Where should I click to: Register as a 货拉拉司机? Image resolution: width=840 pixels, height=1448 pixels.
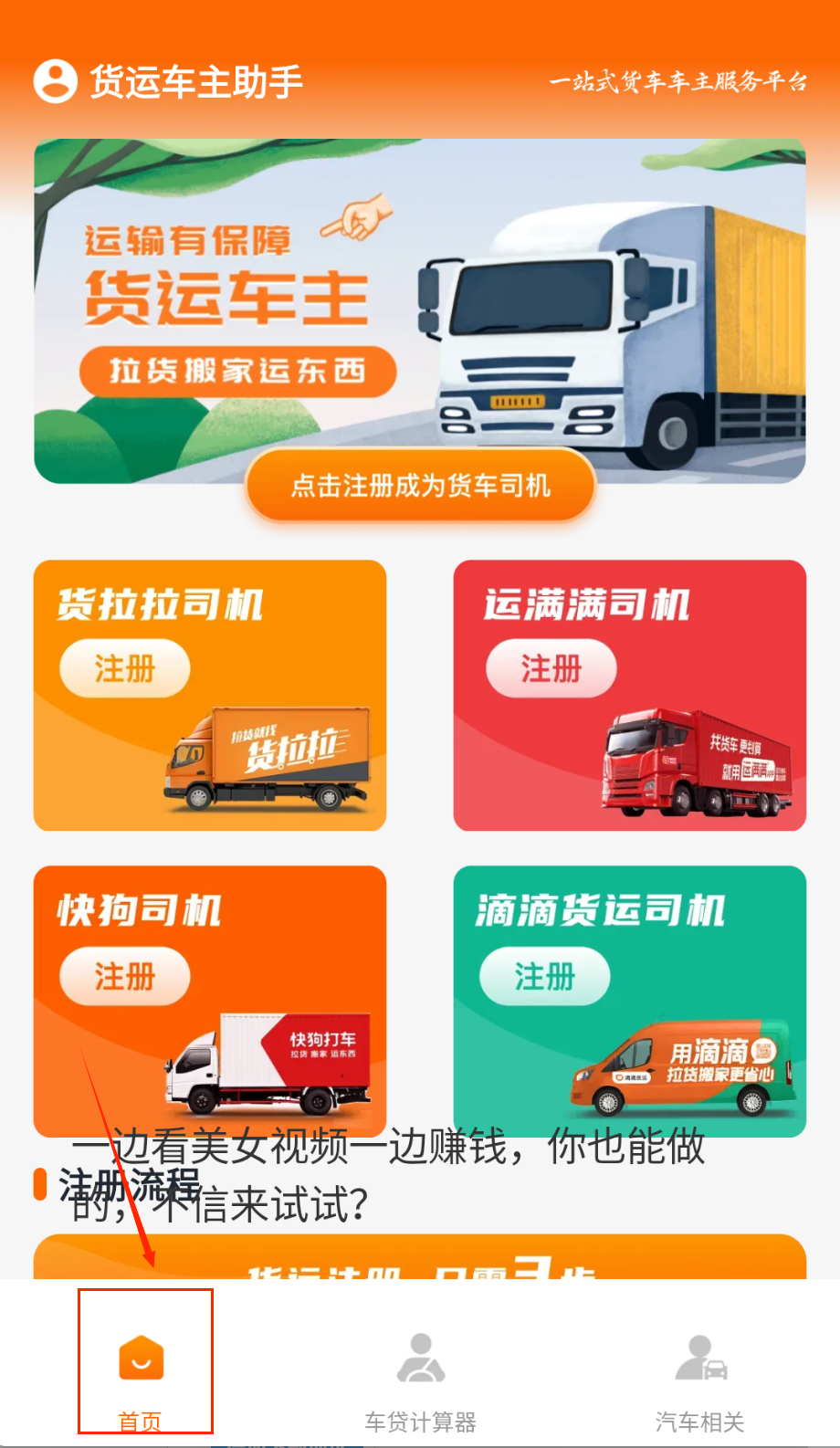[125, 669]
